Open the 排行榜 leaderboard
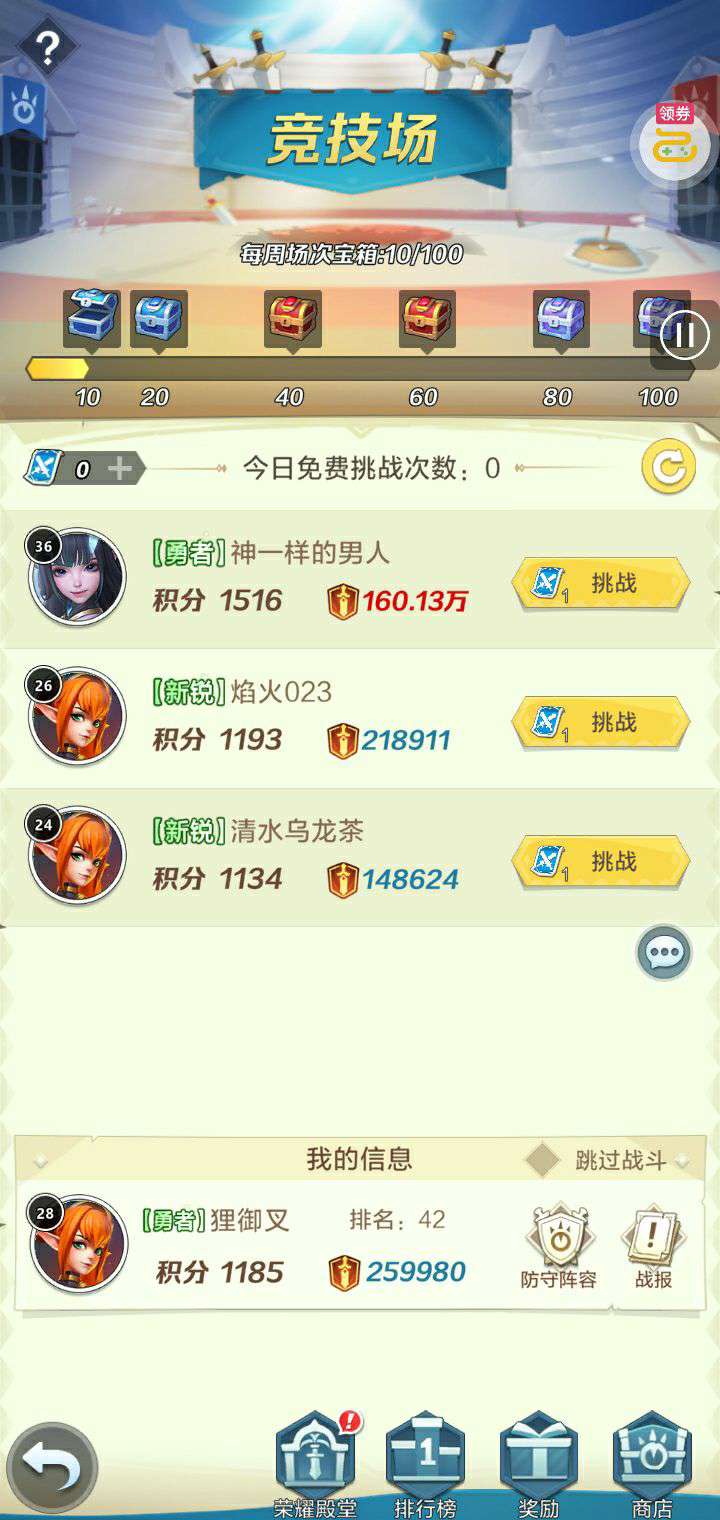Screen dimensions: 720x1520 pos(426,1465)
